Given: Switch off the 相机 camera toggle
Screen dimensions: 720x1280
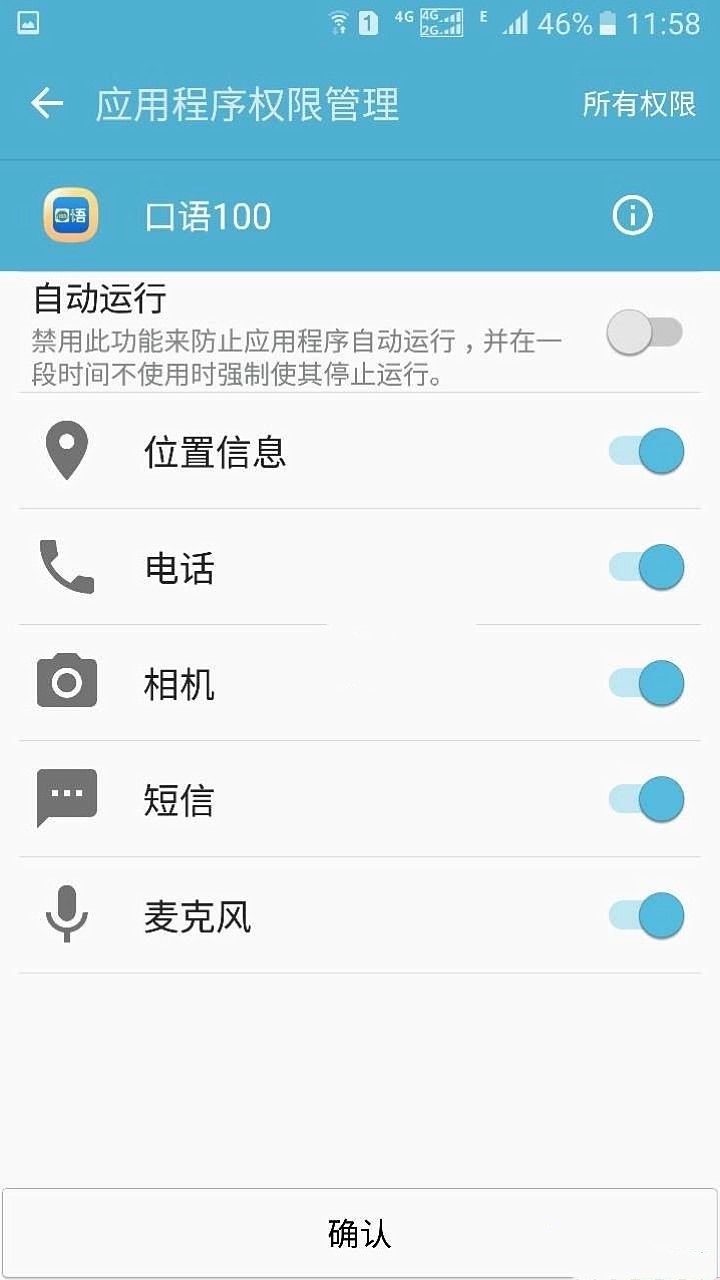Looking at the screenshot, I should click(x=645, y=683).
